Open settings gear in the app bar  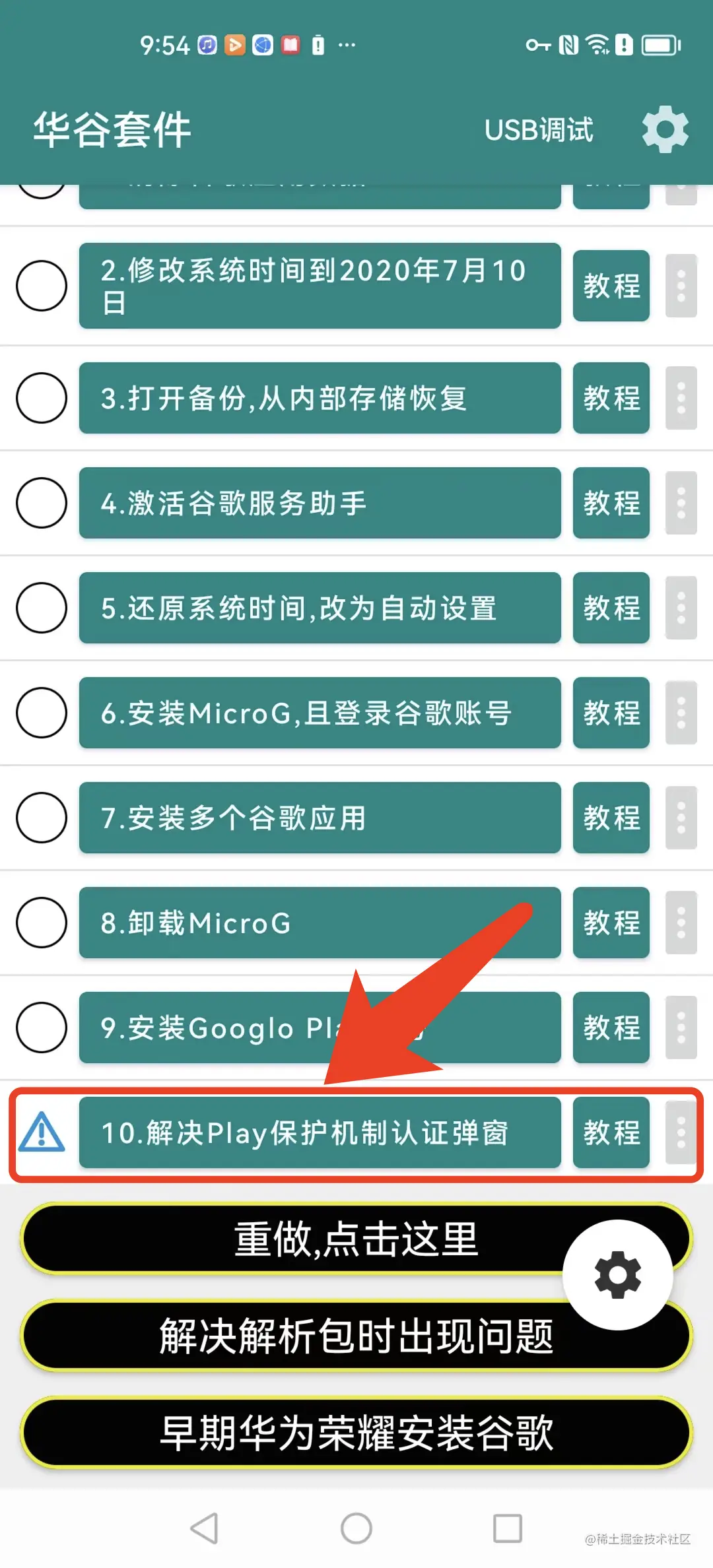click(x=665, y=129)
